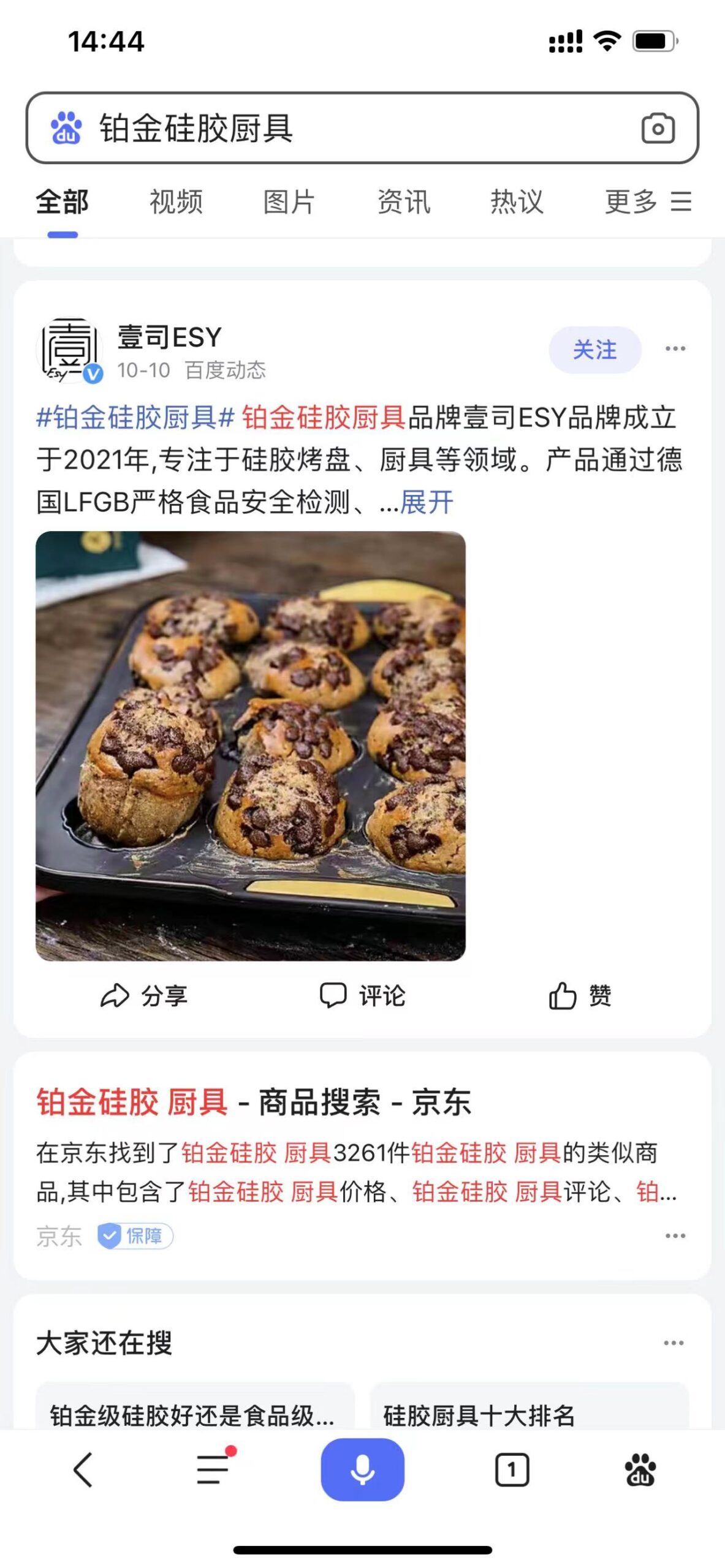Open the tab switcher showing 1
The width and height of the screenshot is (725, 1568).
(x=512, y=1470)
